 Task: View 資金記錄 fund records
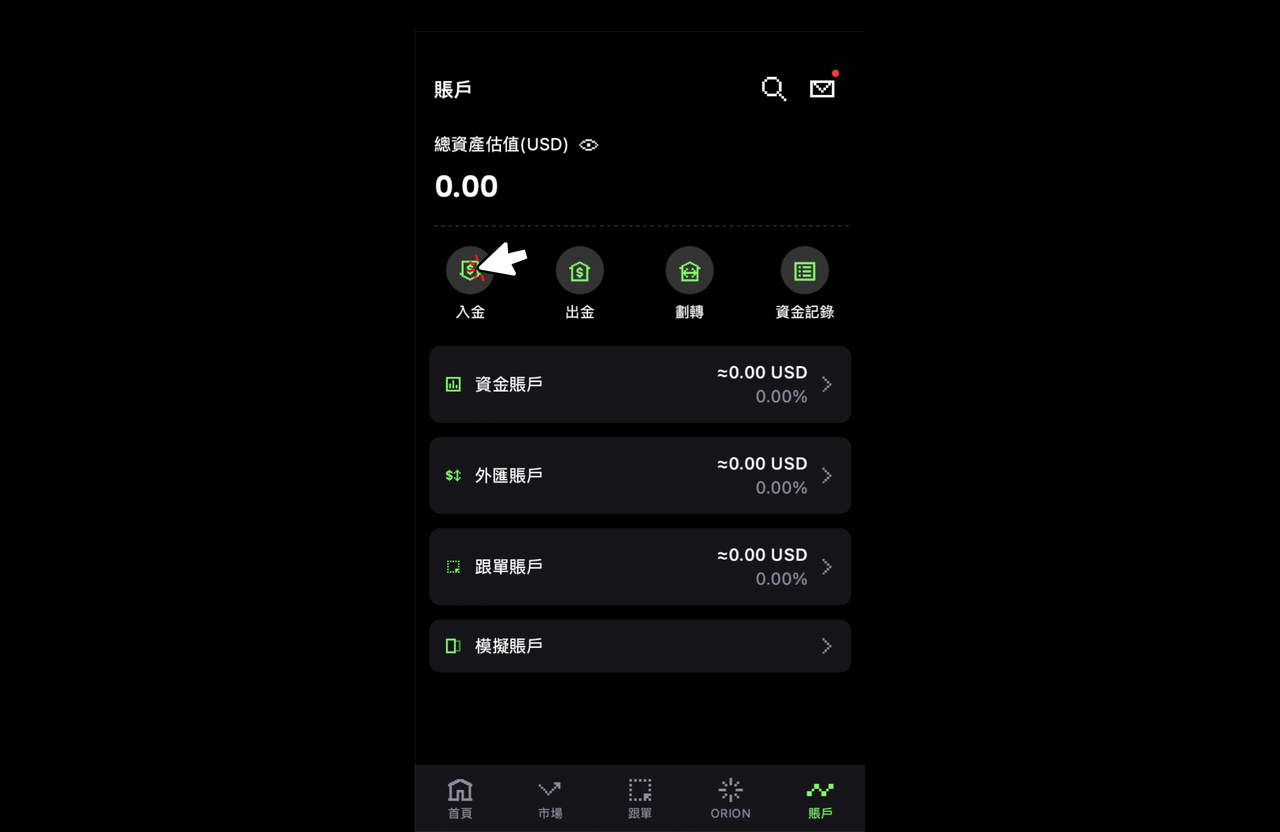[804, 271]
